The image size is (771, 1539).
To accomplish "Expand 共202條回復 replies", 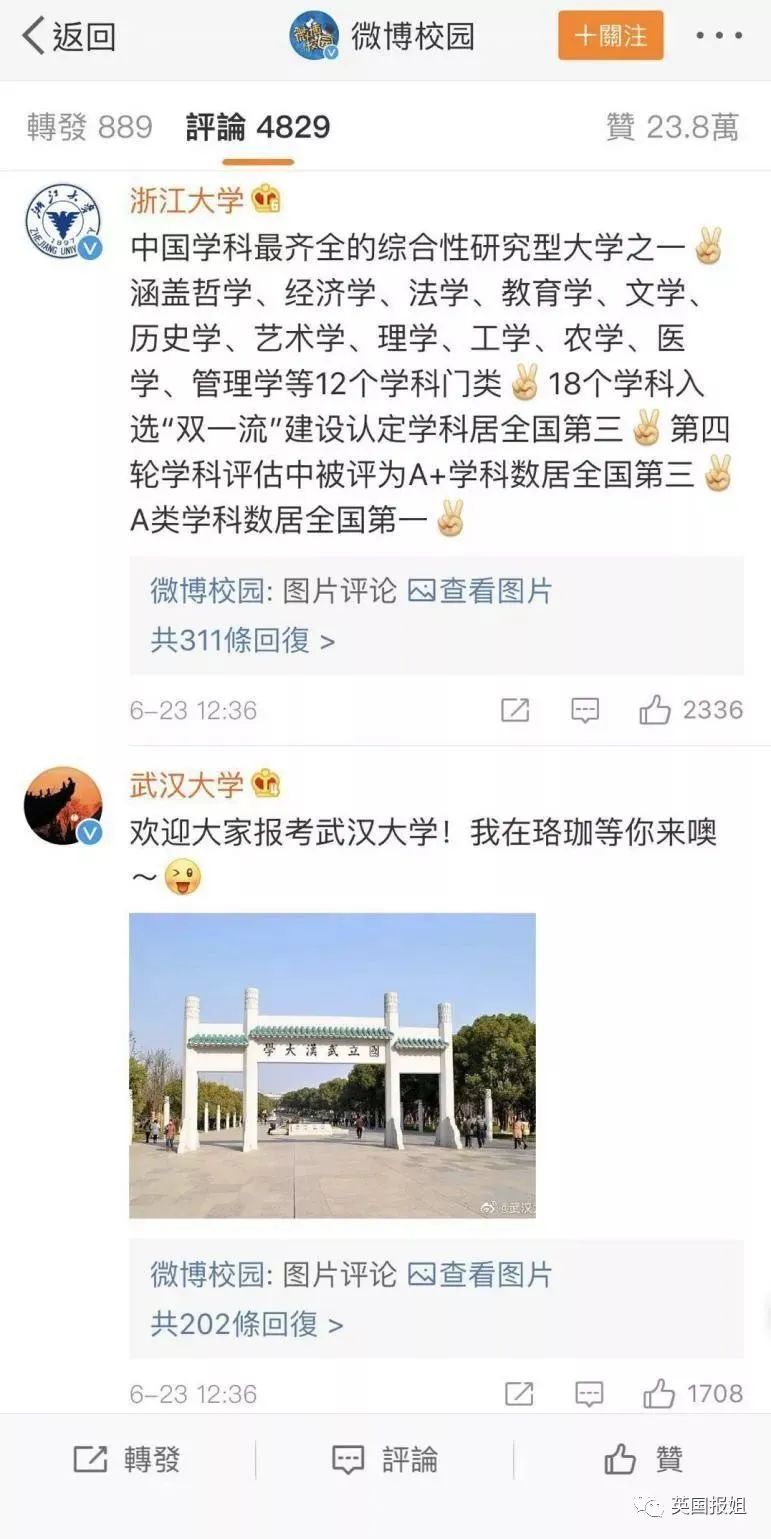I will pos(246,1324).
